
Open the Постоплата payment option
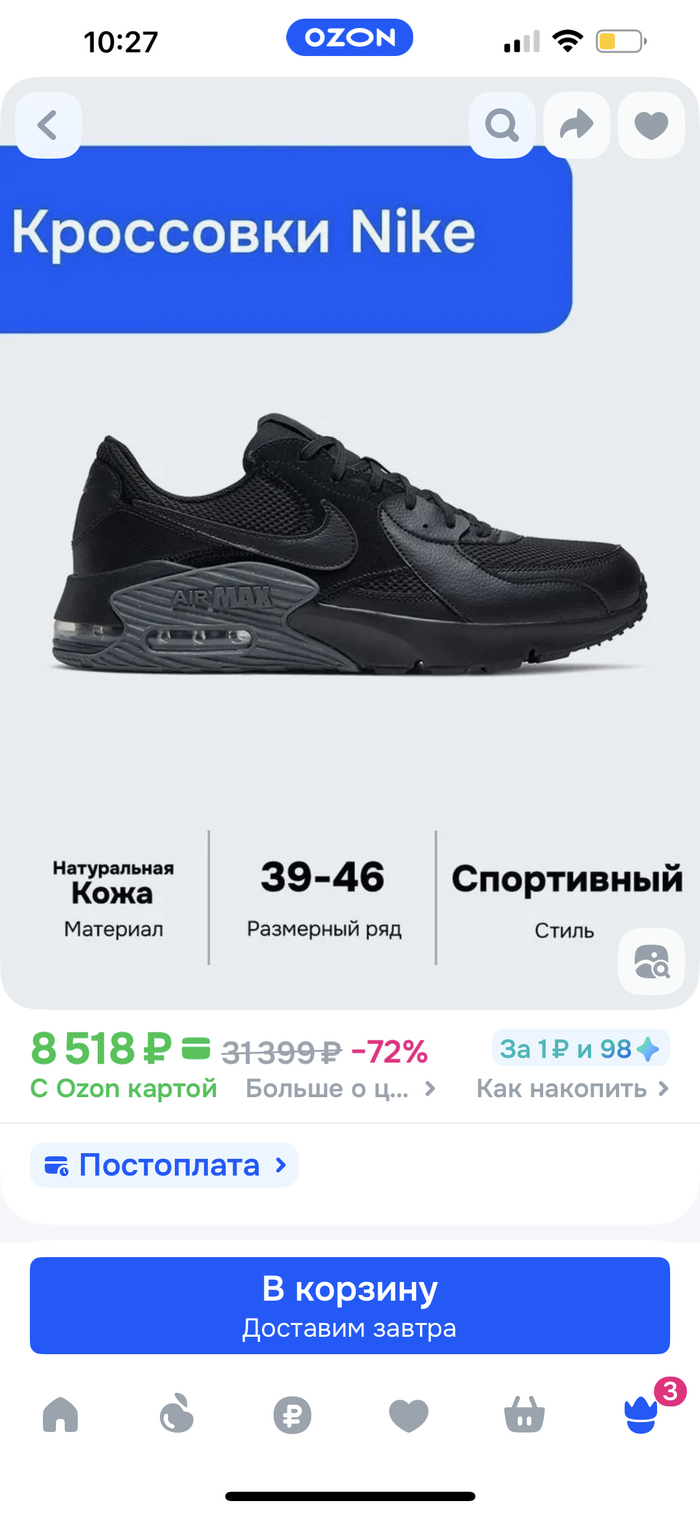165,1165
